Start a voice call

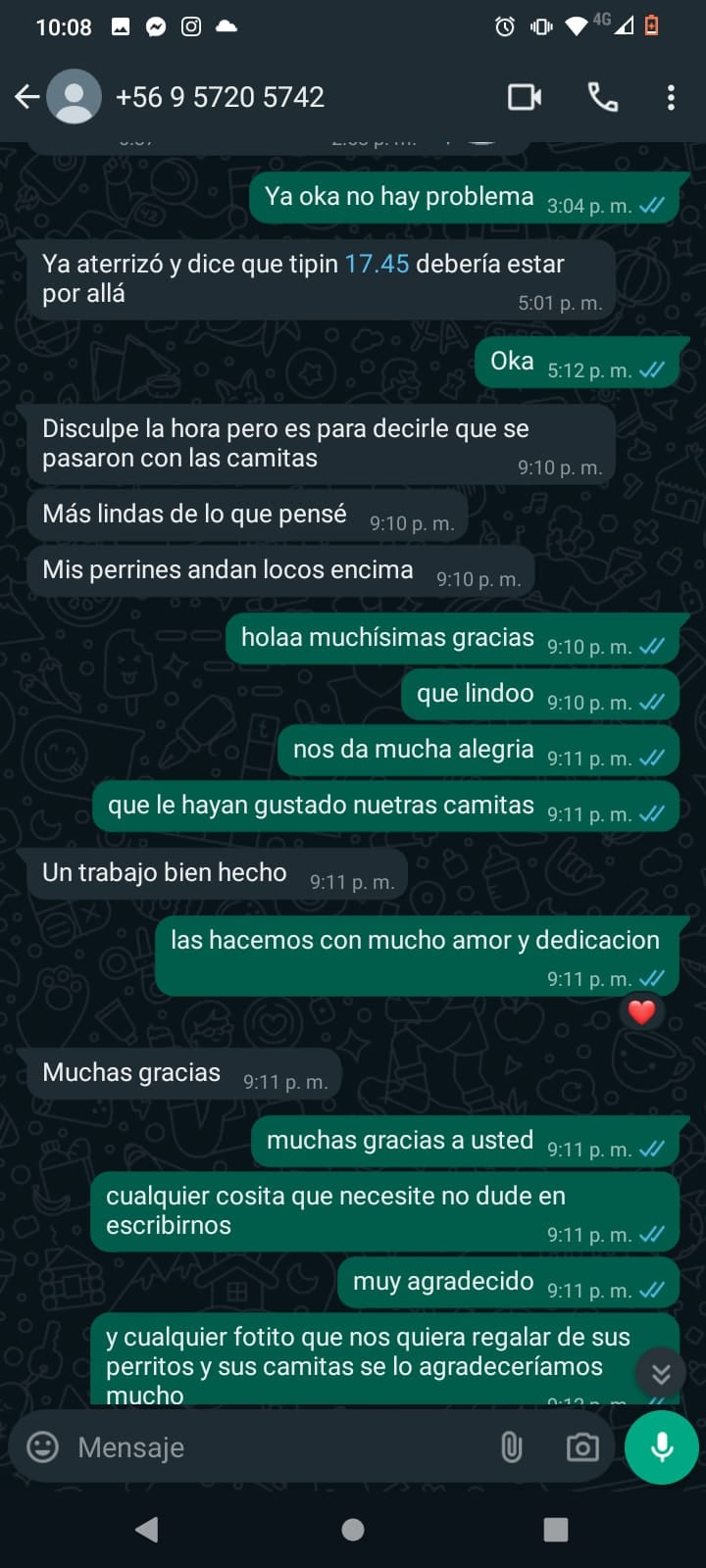(602, 97)
